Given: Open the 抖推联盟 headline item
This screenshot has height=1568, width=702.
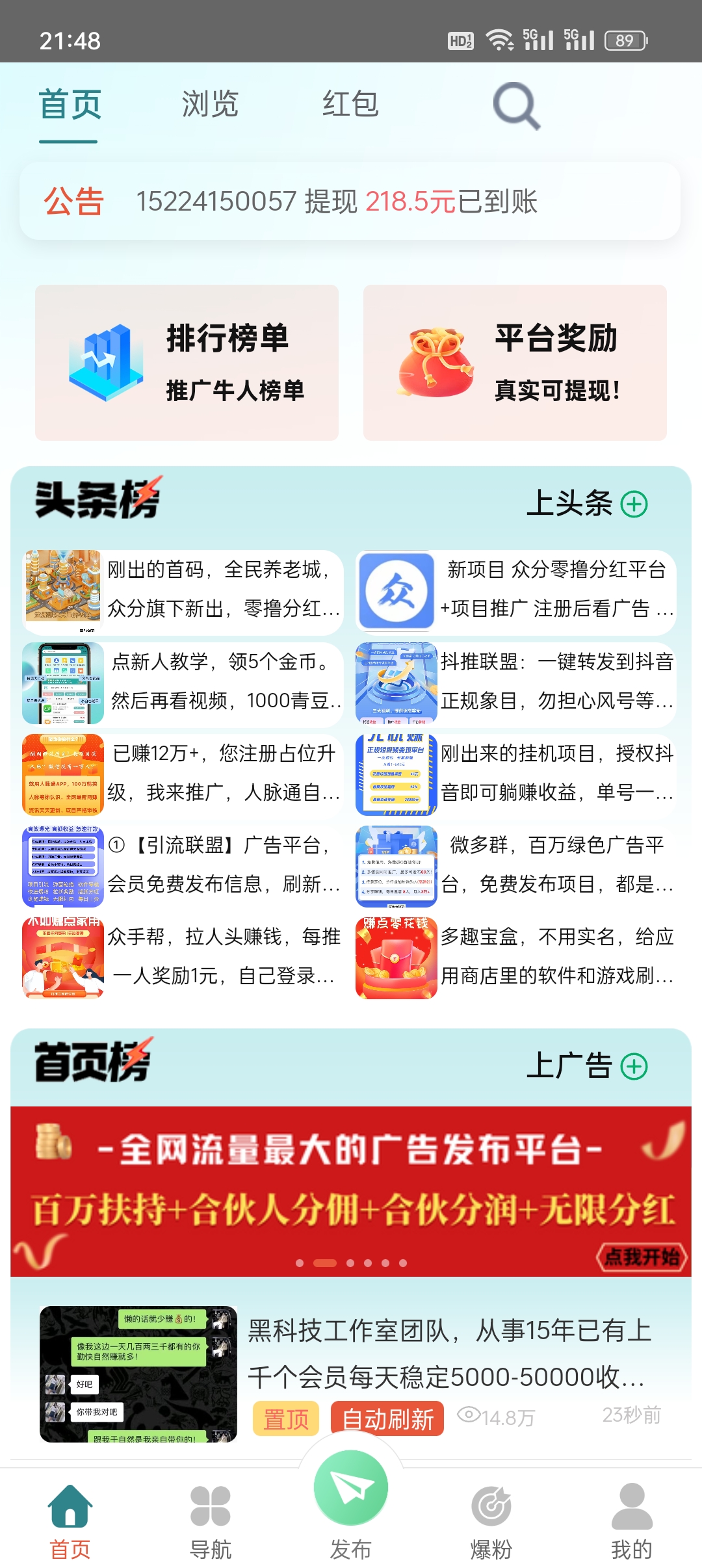Looking at the screenshot, I should point(516,683).
